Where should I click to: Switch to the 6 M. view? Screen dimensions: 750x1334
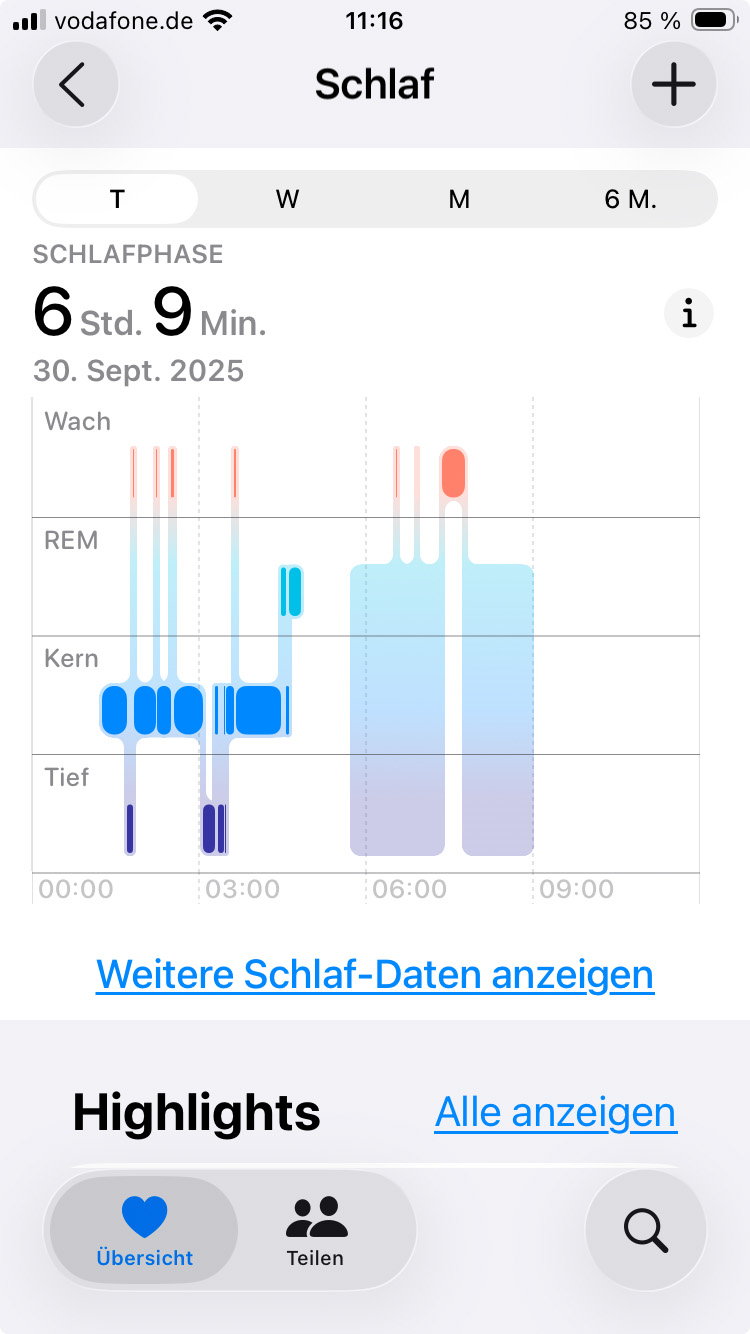point(630,199)
